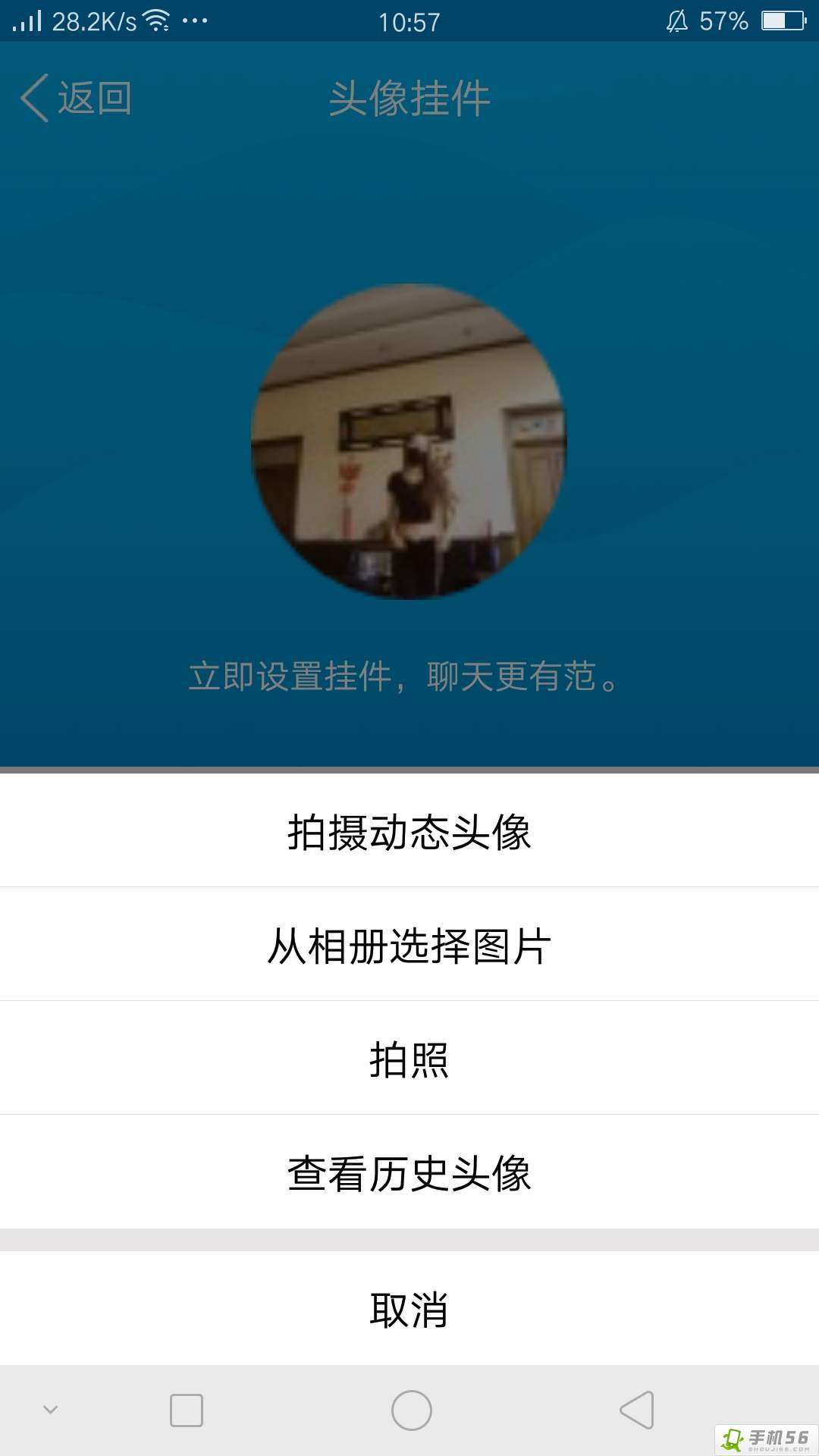Go back via 返回

pos(76,99)
